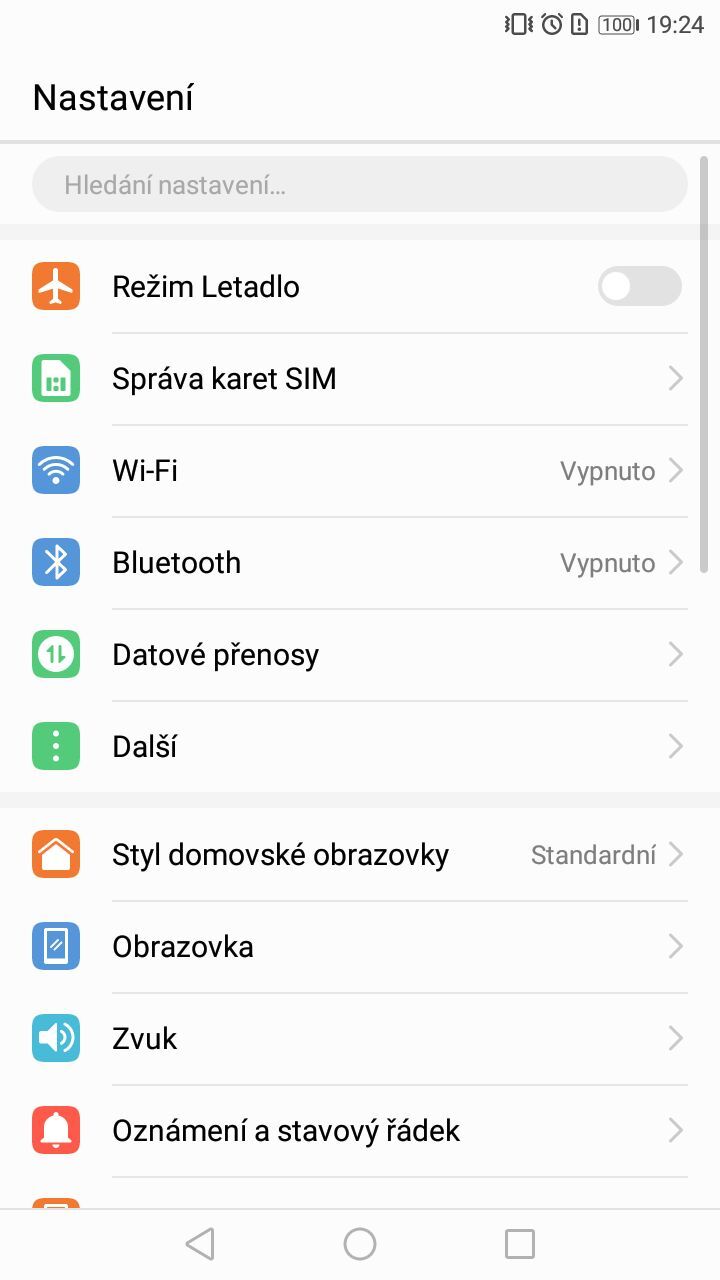Open Správa karet SIM settings
Viewport: 720px width, 1280px height.
coord(360,378)
